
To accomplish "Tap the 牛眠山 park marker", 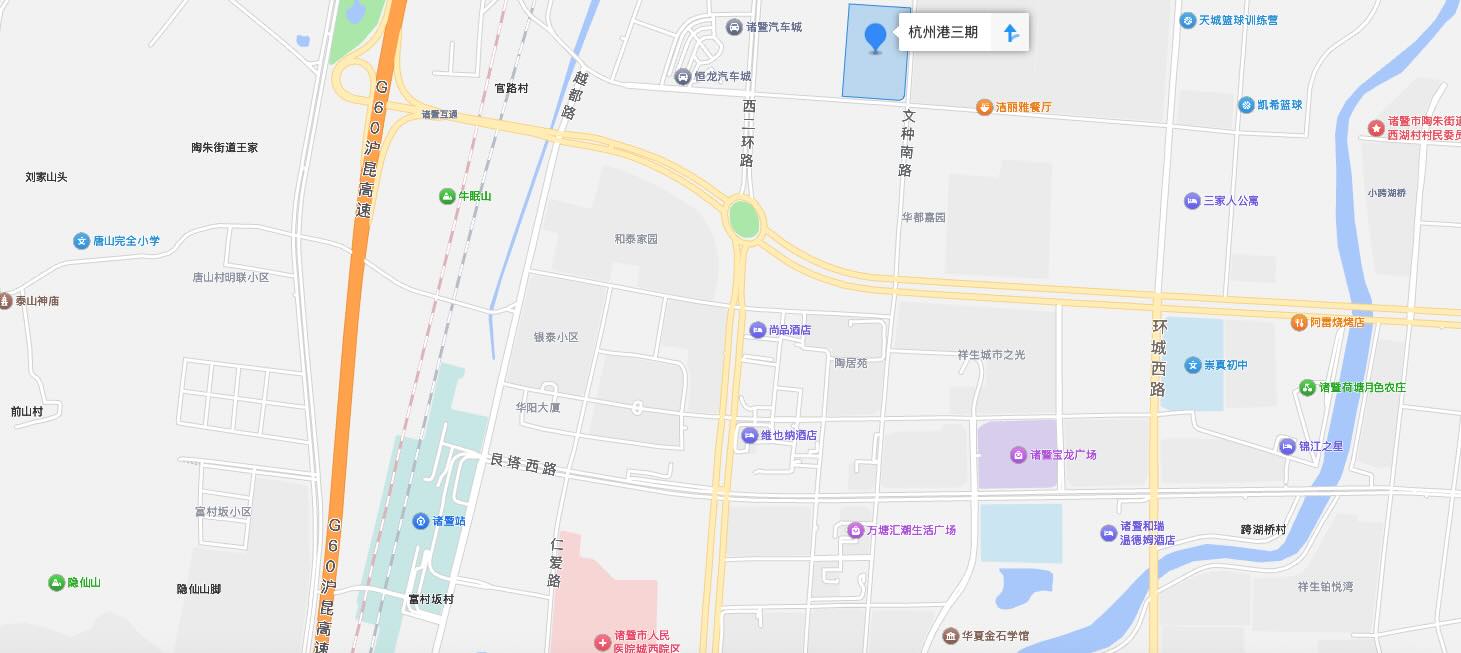I will tap(446, 196).
